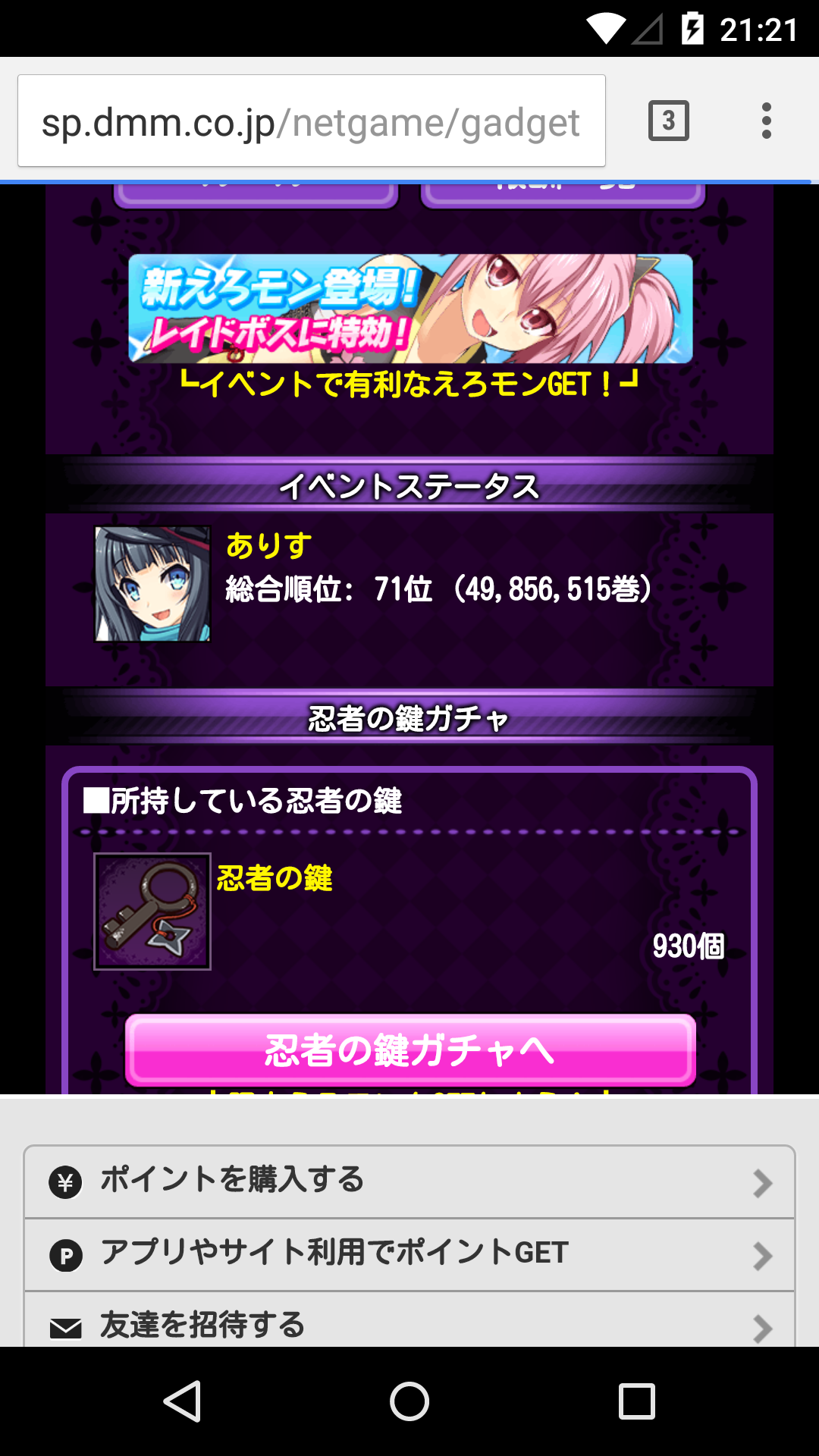Open 友達を招待する

409,1324
